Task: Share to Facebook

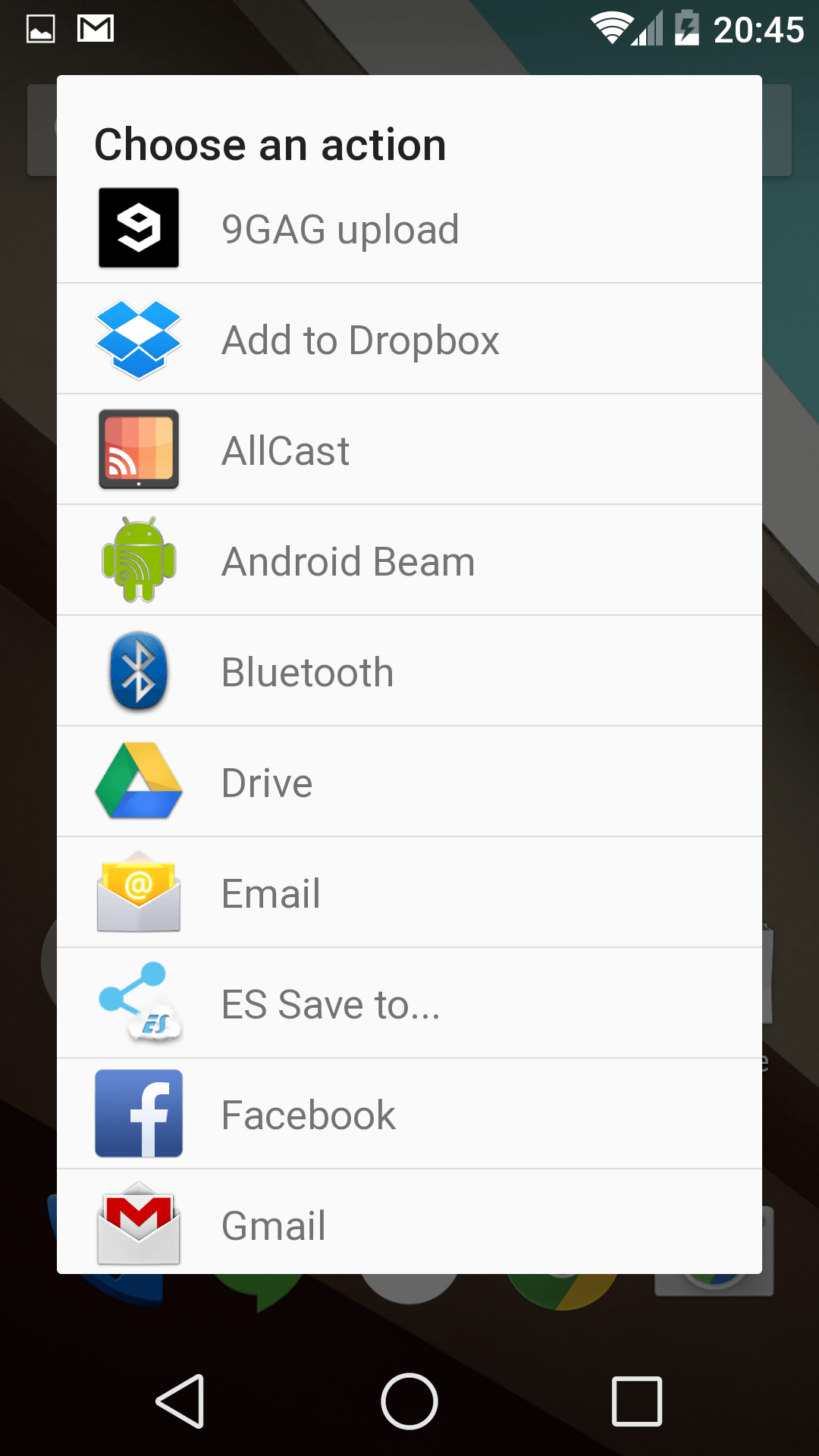Action: pos(409,1115)
